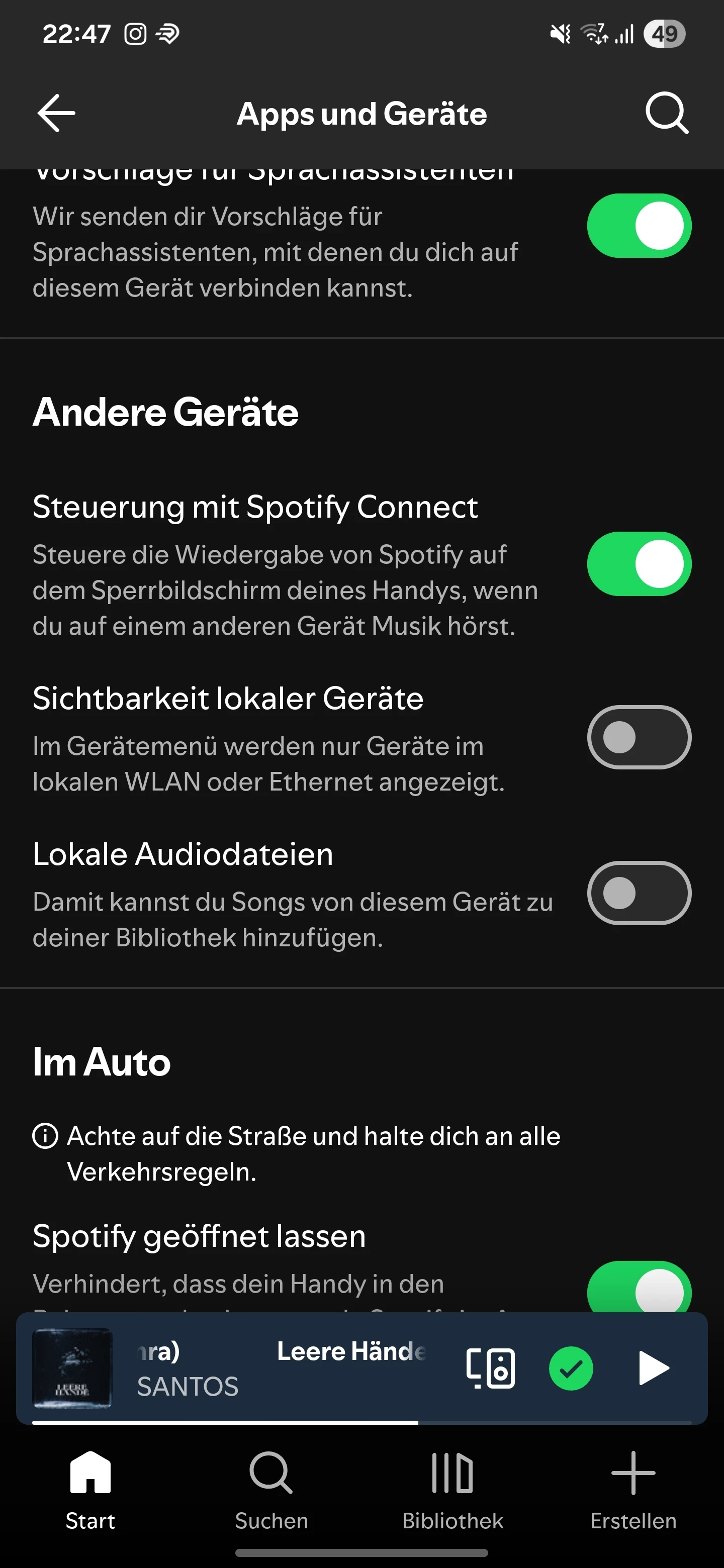Turn on Lokale Audiodateien
The image size is (724, 1568).
pos(639,893)
